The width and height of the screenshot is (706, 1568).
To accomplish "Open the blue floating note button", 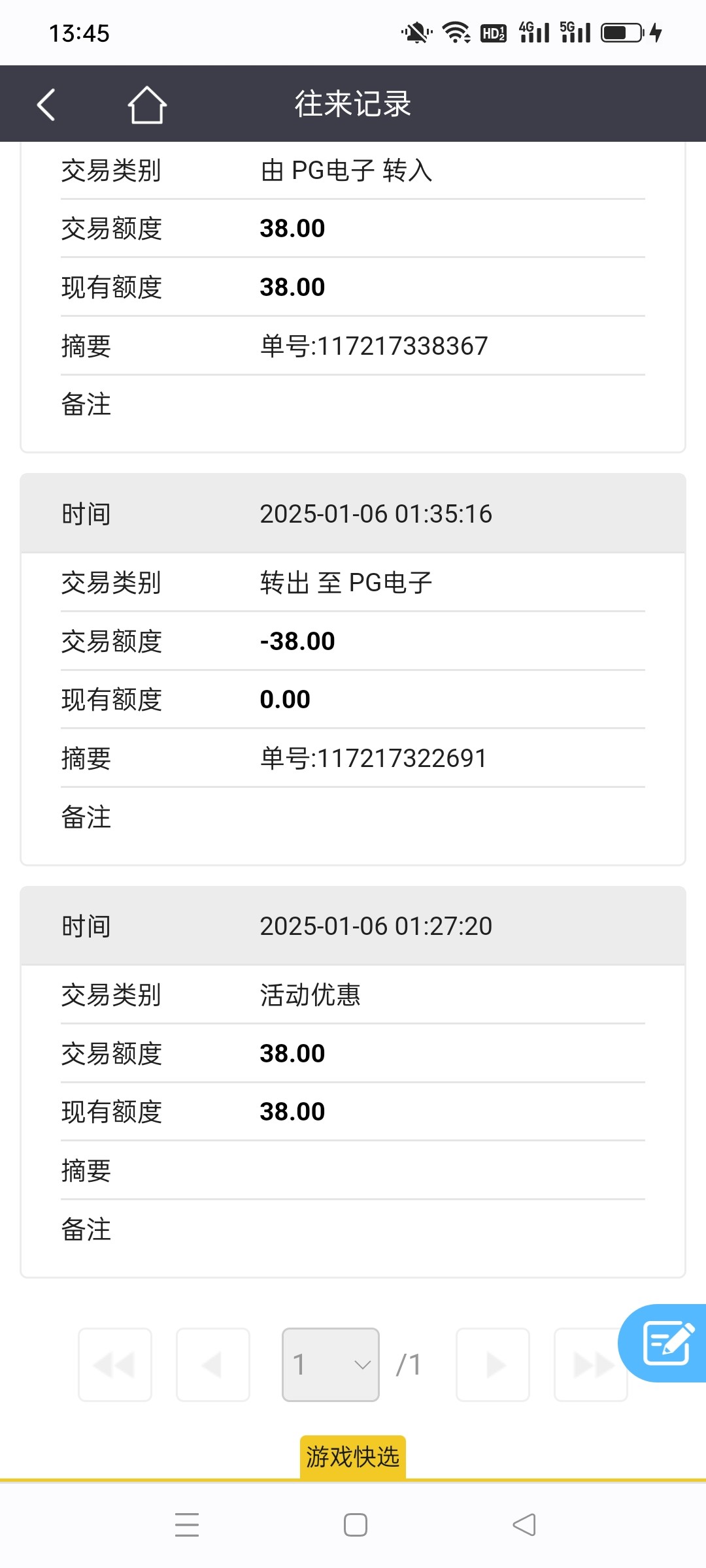I will point(664,1343).
